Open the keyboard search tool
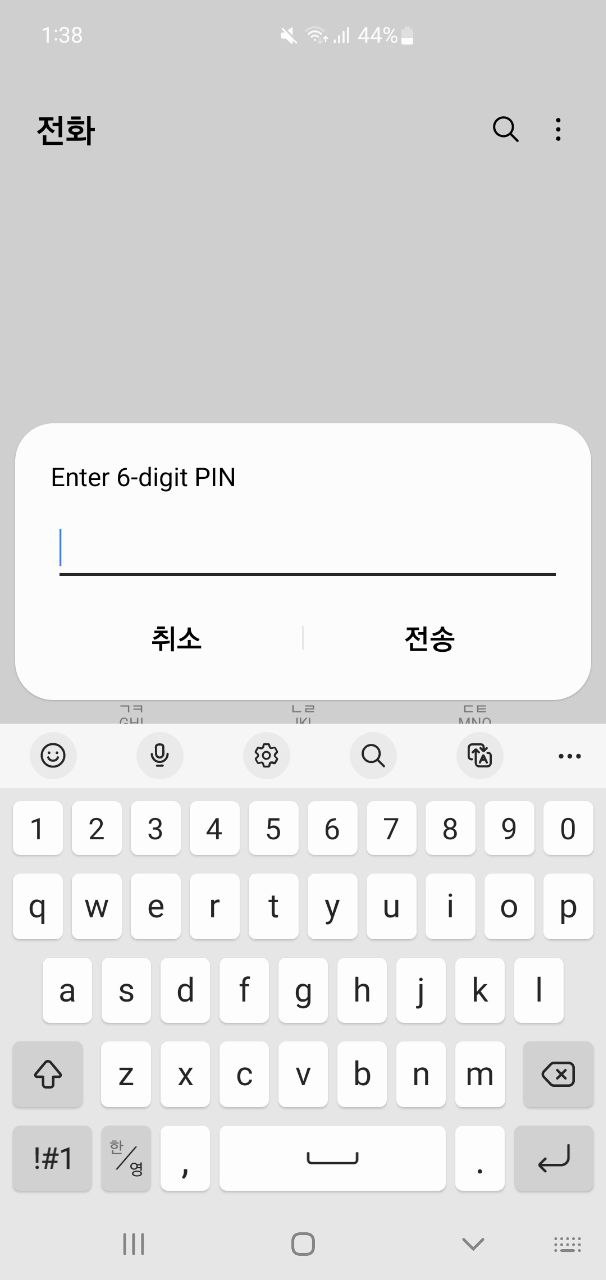The width and height of the screenshot is (606, 1280). pyautogui.click(x=373, y=756)
